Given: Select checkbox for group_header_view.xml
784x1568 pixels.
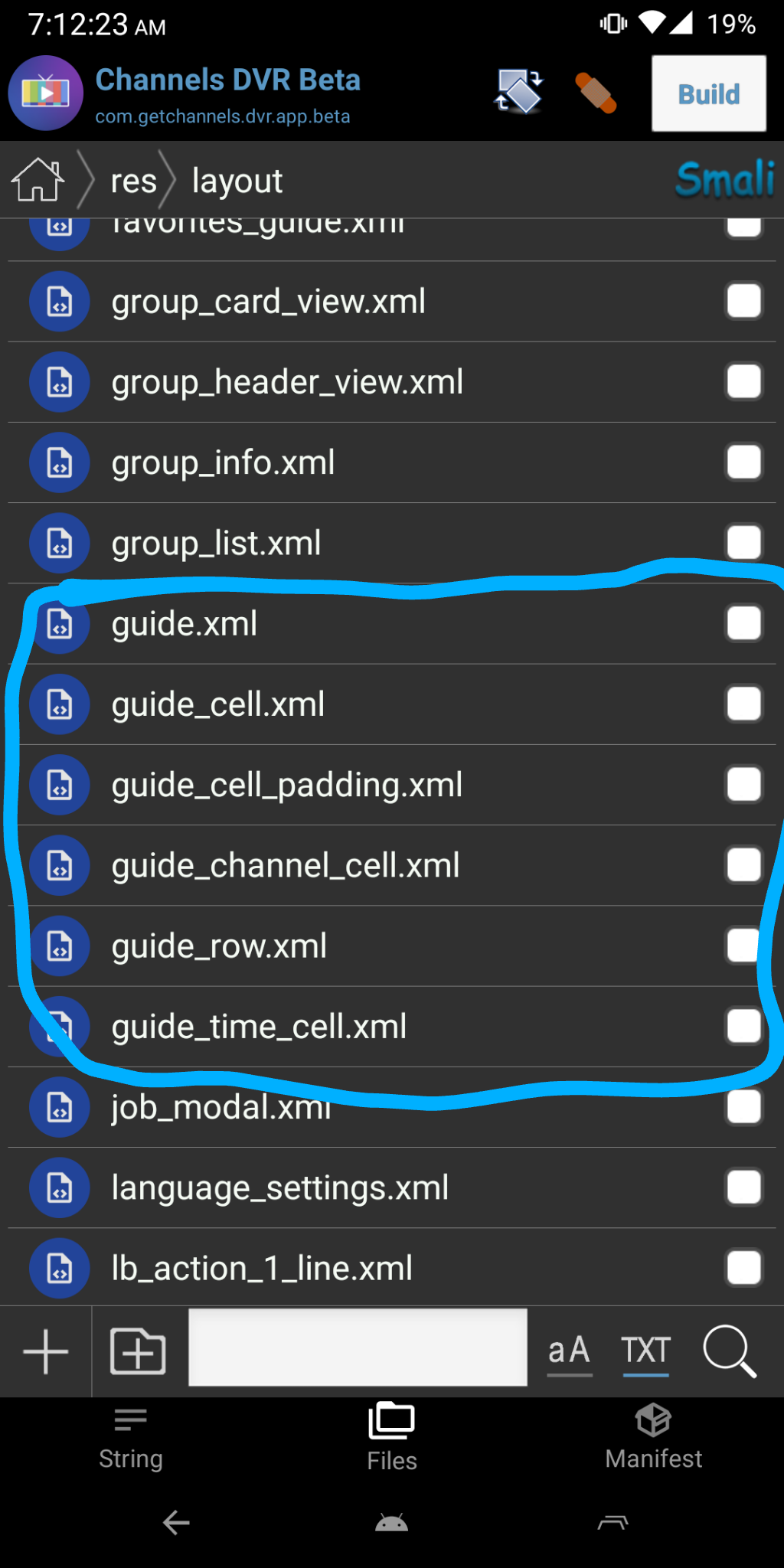Looking at the screenshot, I should (743, 382).
